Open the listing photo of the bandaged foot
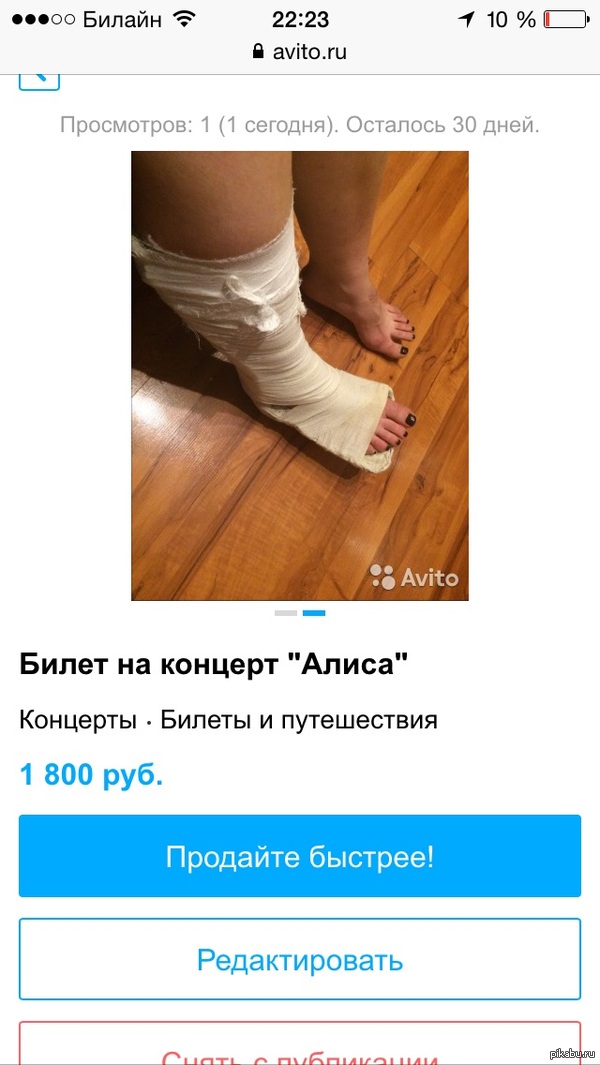 pos(299,375)
